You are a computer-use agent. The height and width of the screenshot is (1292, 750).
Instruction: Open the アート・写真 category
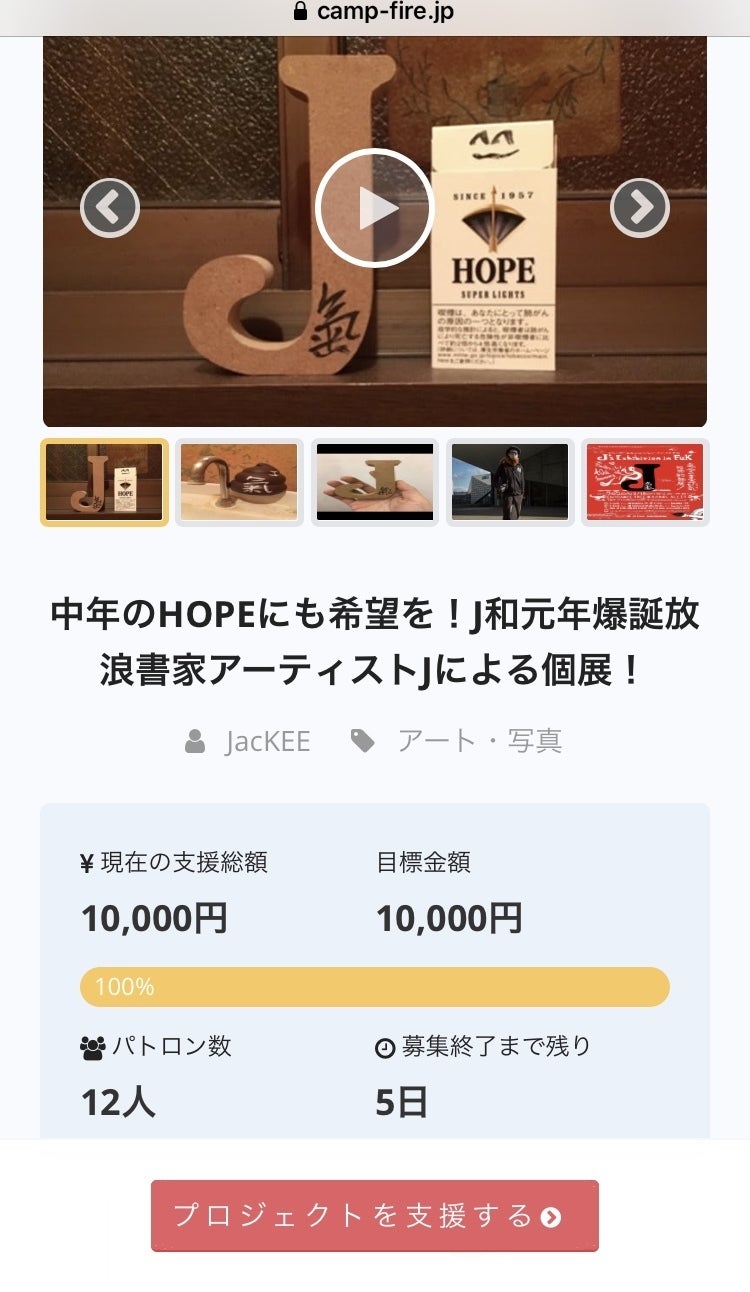(479, 741)
